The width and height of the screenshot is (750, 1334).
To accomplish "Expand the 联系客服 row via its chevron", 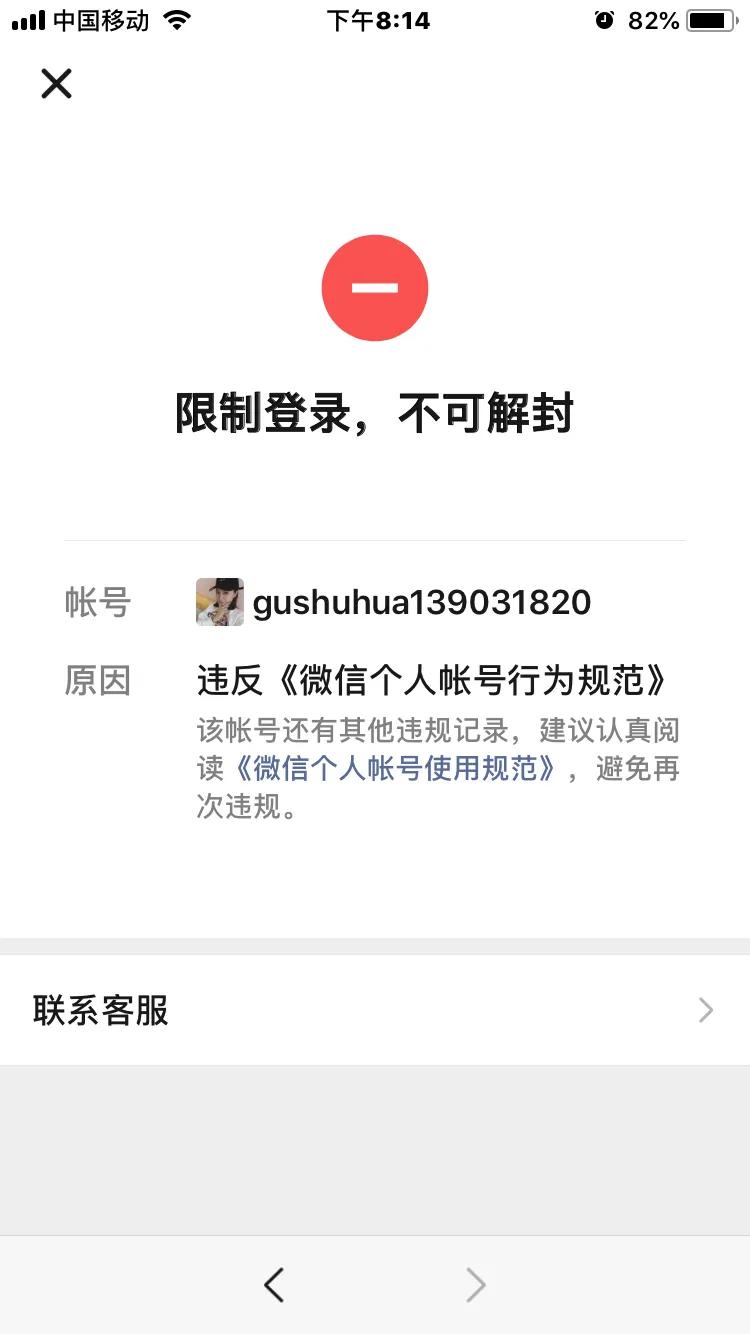I will 706,1010.
